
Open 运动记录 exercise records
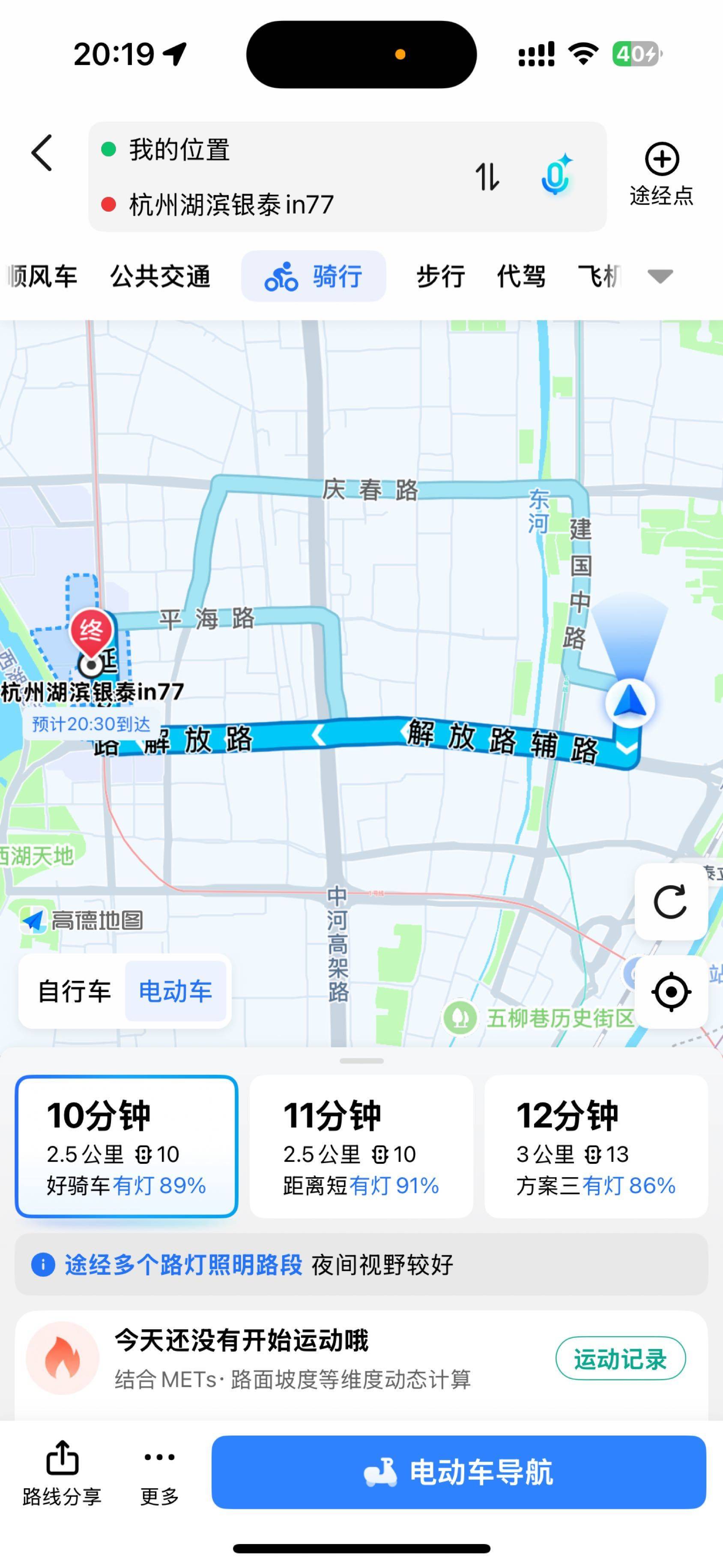(620, 1358)
